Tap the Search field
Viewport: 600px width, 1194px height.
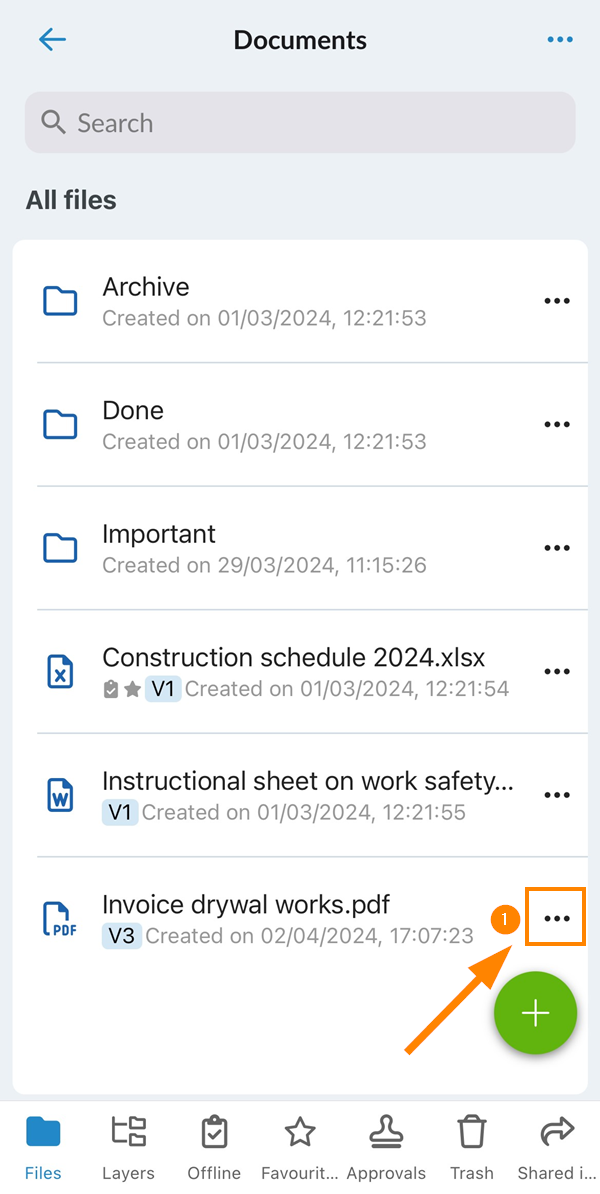tap(300, 123)
